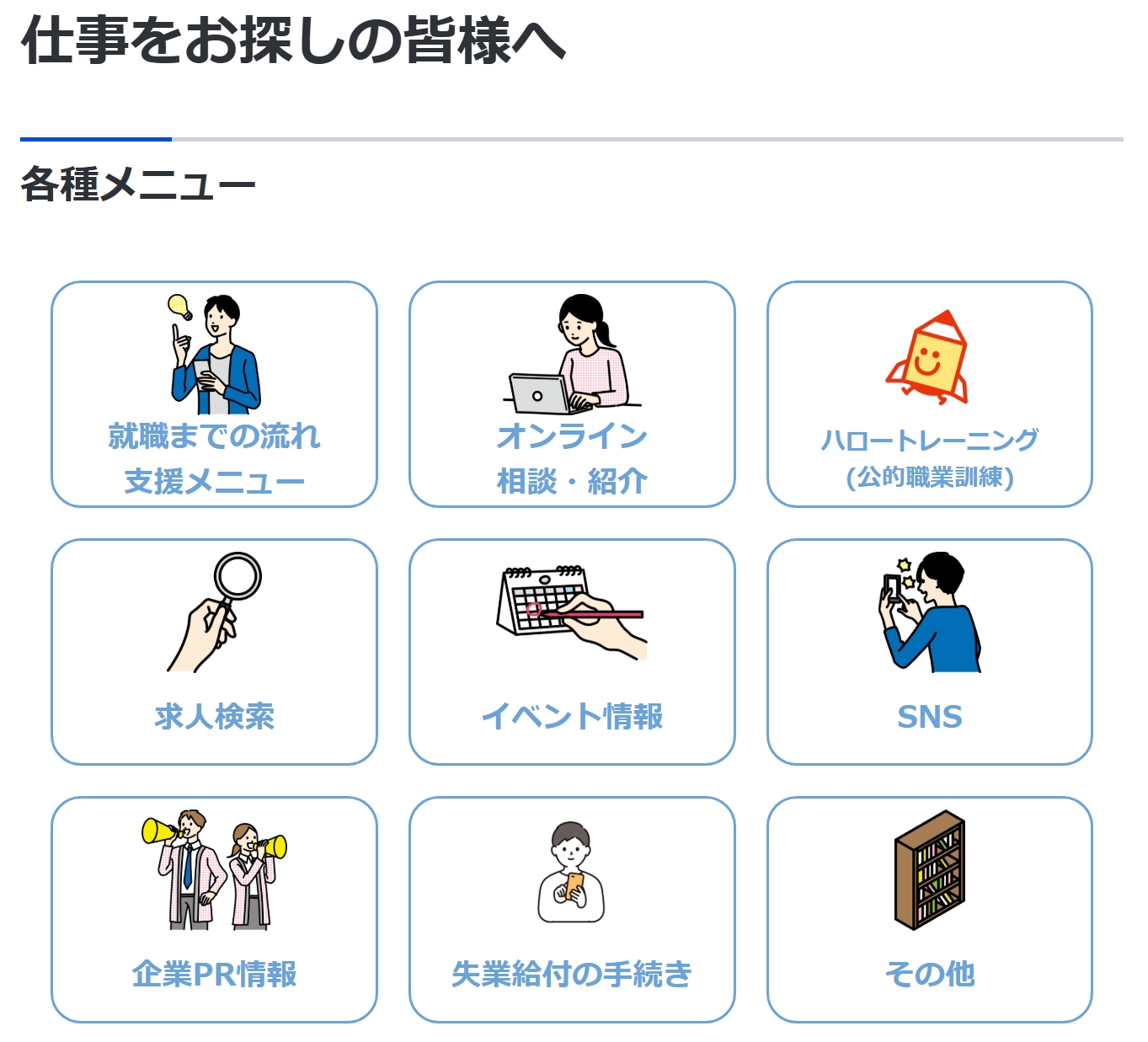Select その他 card
The width and height of the screenshot is (1148, 1042).
click(929, 910)
